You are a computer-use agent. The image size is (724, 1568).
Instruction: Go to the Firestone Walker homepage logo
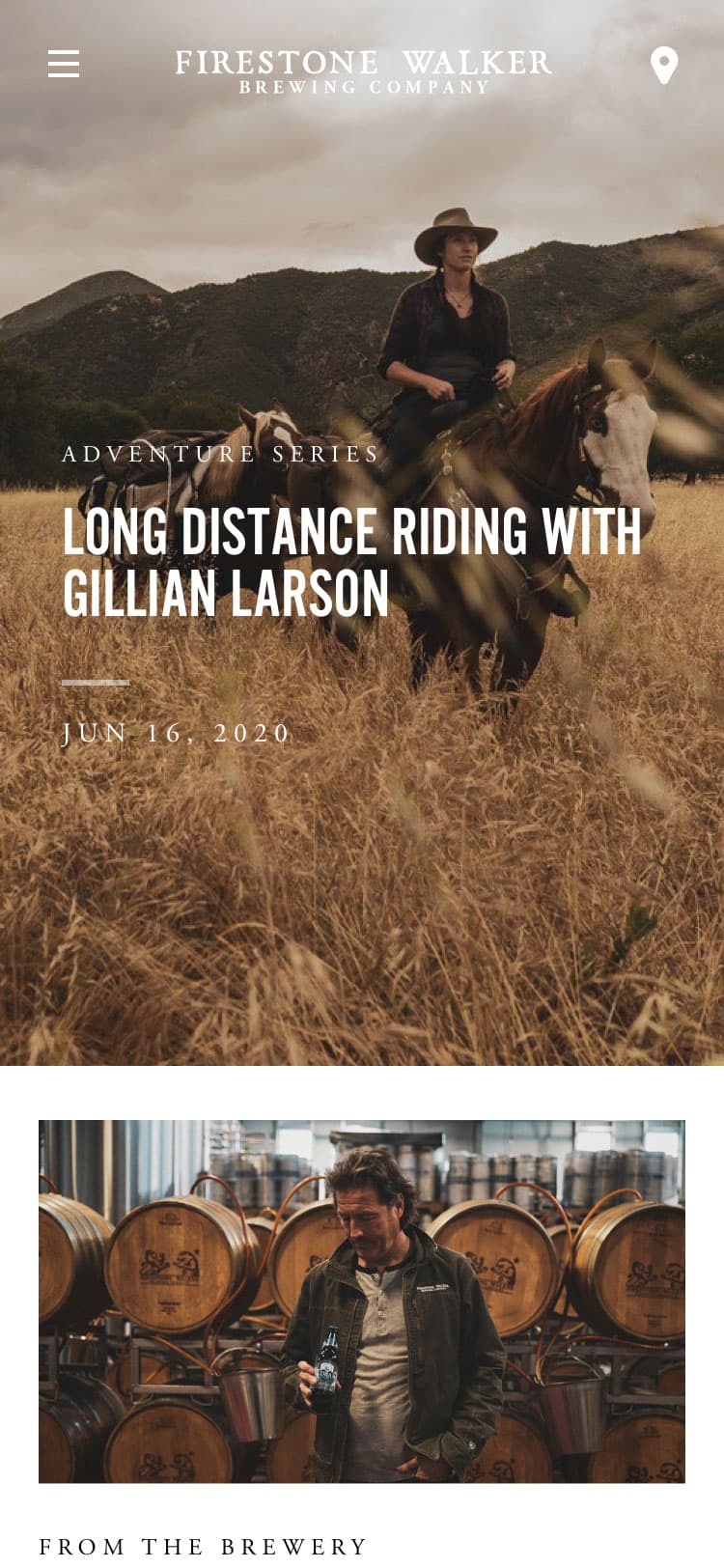click(x=363, y=71)
